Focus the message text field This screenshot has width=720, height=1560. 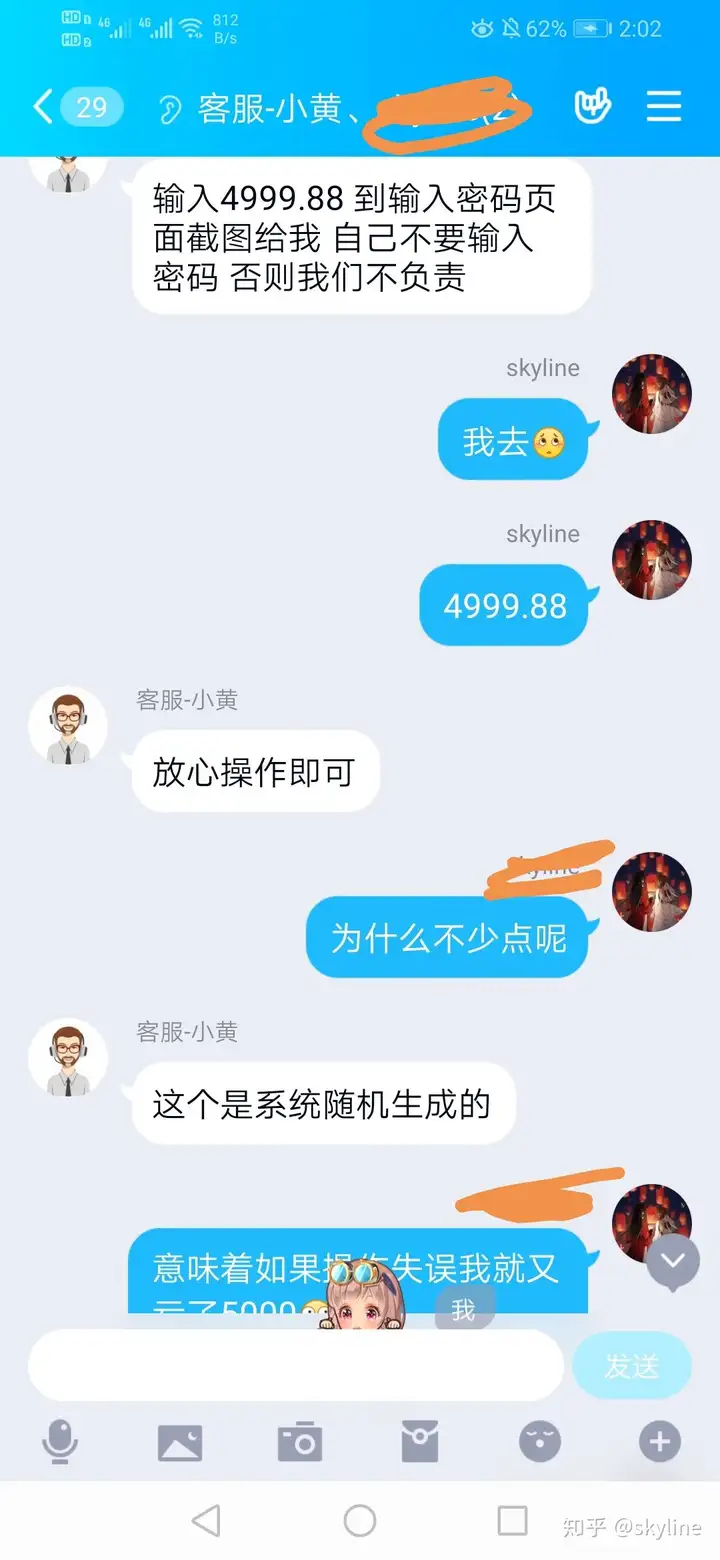295,1365
